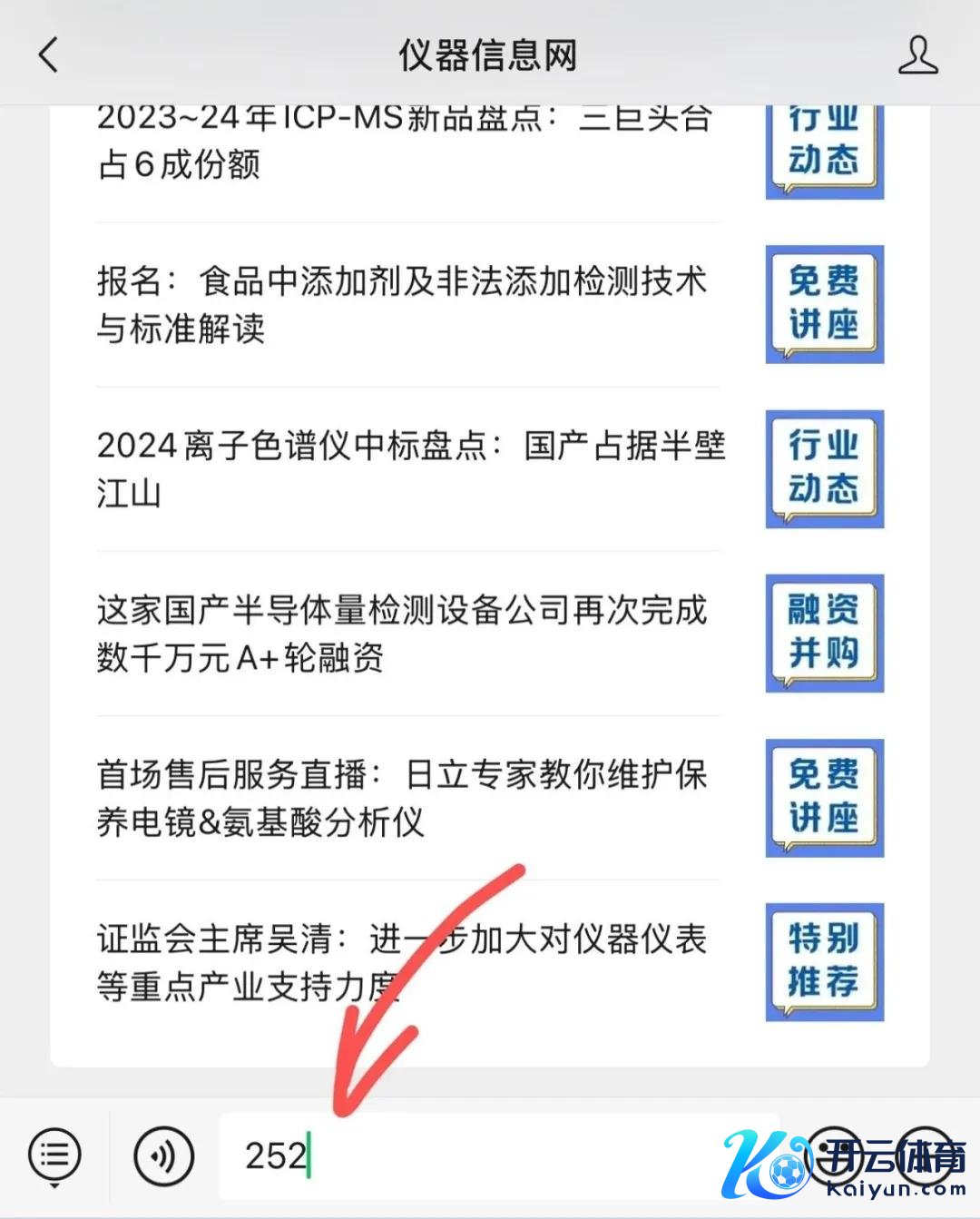Open article on 国产半导体量检测设备公司融资
The image size is (980, 1219).
point(404,634)
